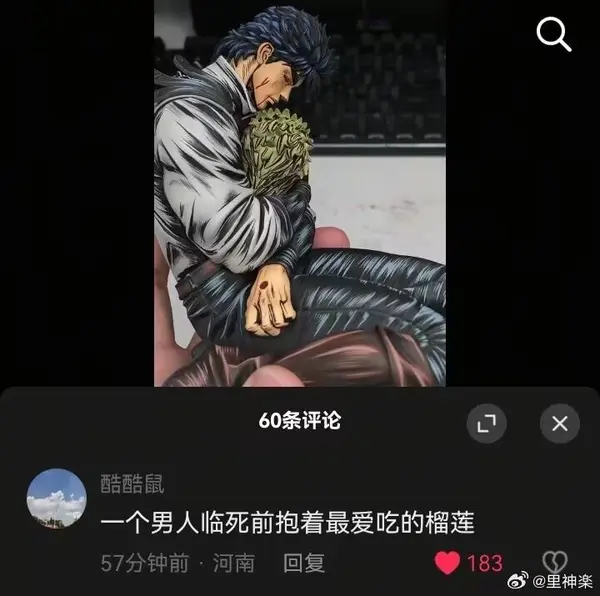Tap 回复 to reply to 酷酷鼠's comment

coord(304,563)
